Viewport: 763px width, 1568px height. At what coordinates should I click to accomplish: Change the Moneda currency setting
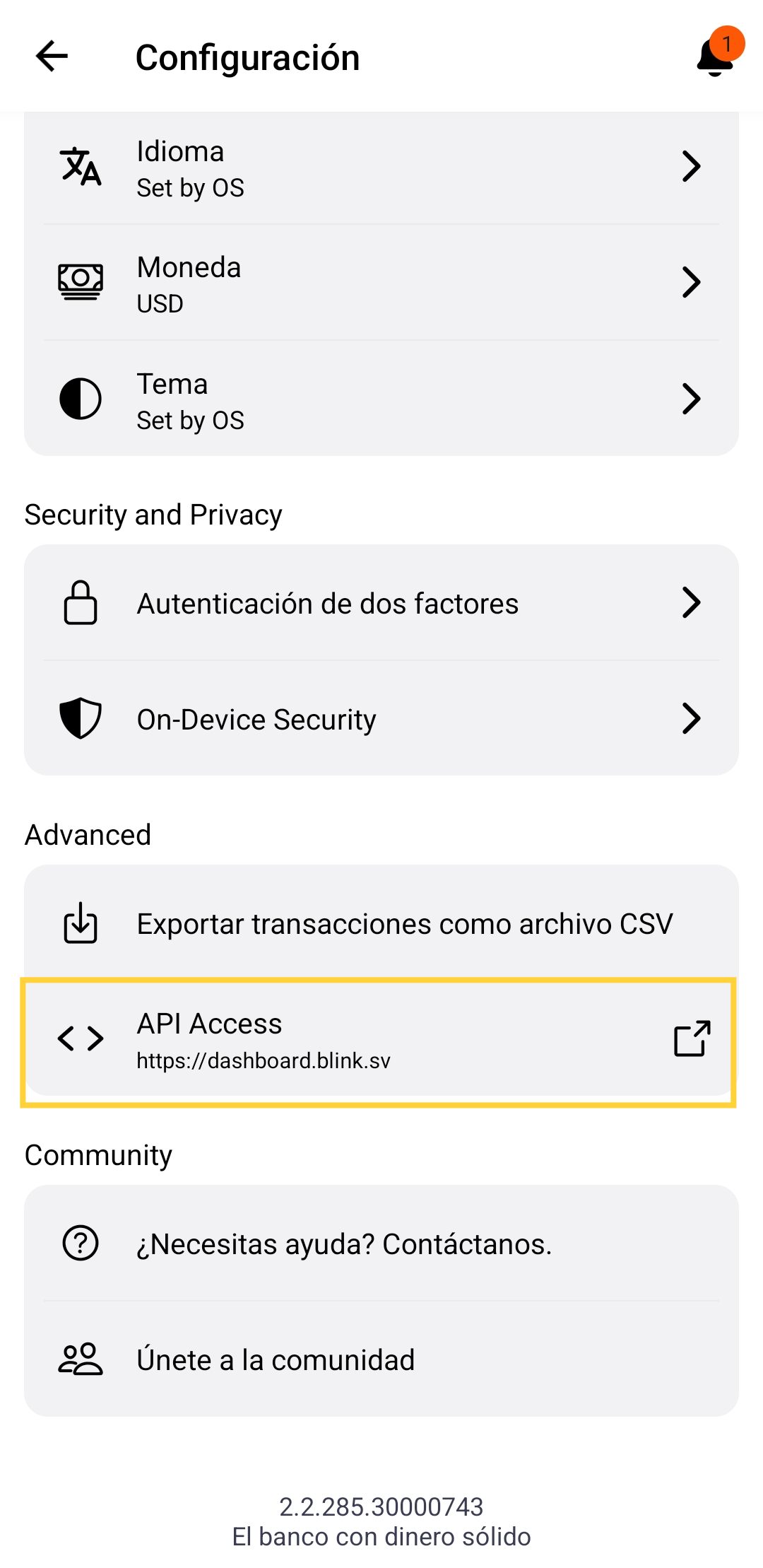(x=381, y=283)
